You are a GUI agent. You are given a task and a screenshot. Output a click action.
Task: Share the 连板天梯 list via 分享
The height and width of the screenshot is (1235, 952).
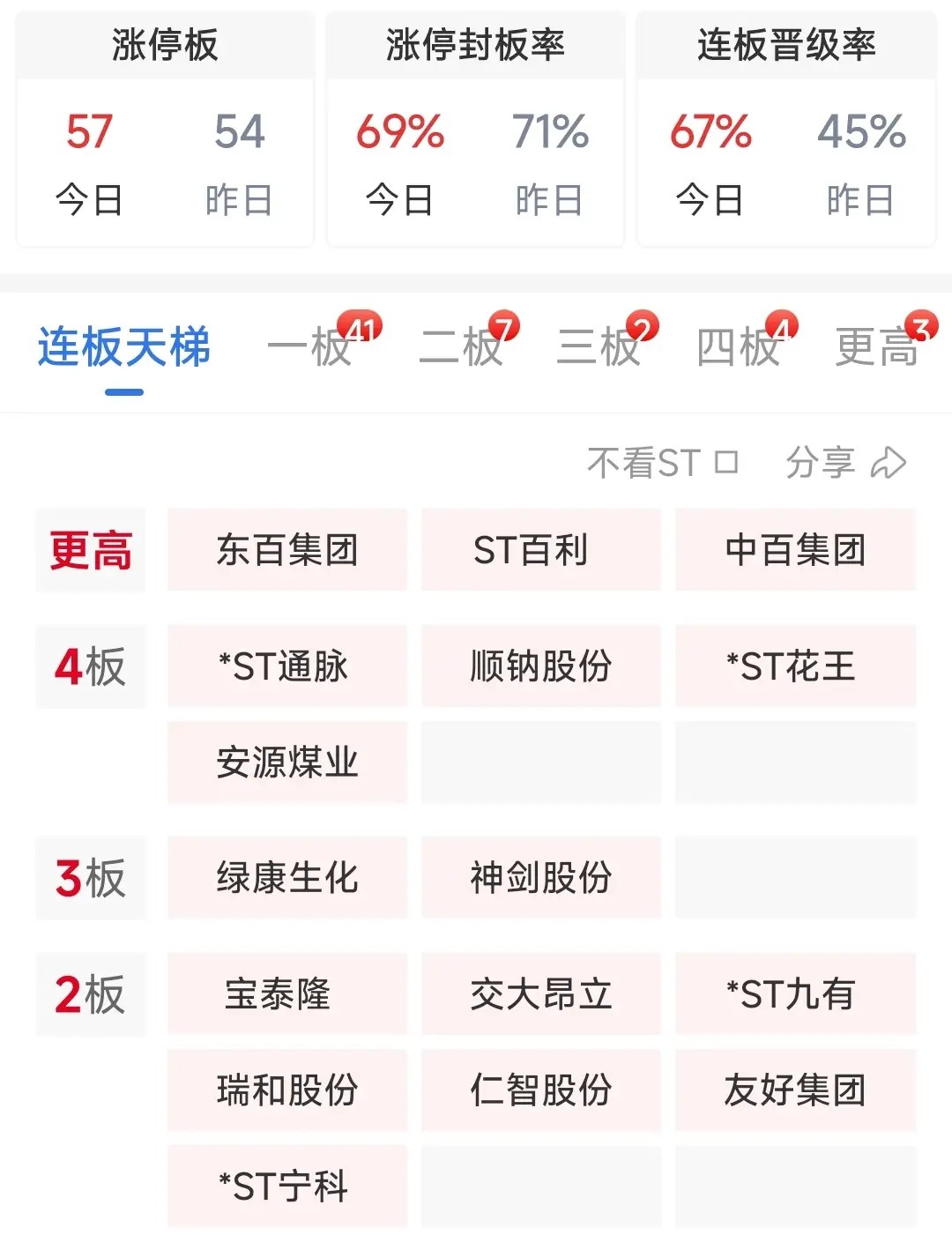[x=845, y=462]
